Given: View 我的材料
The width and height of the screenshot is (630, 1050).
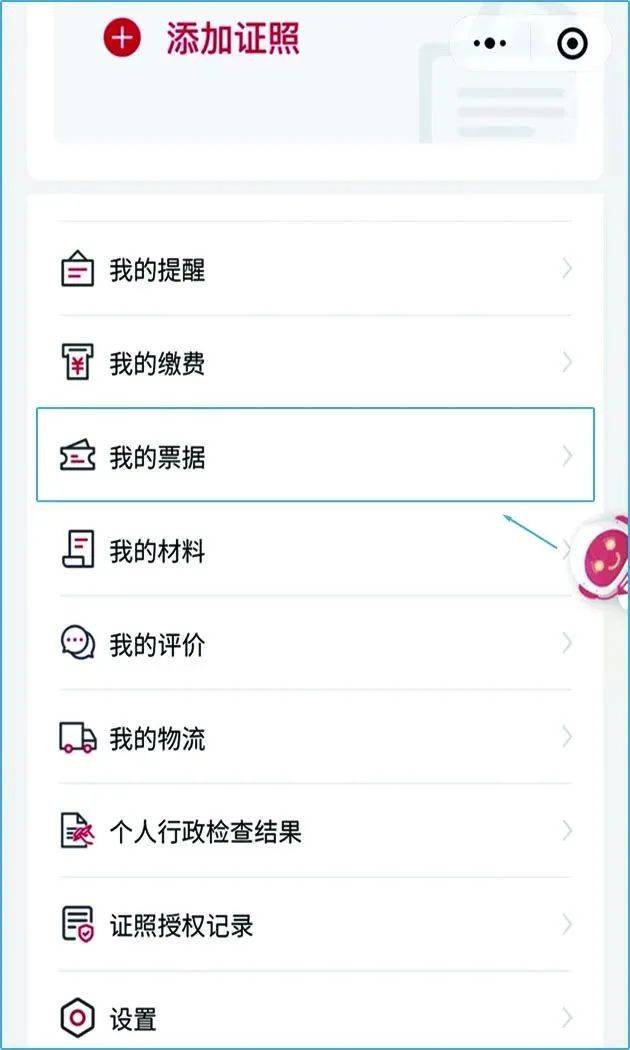Looking at the screenshot, I should pyautogui.click(x=315, y=550).
